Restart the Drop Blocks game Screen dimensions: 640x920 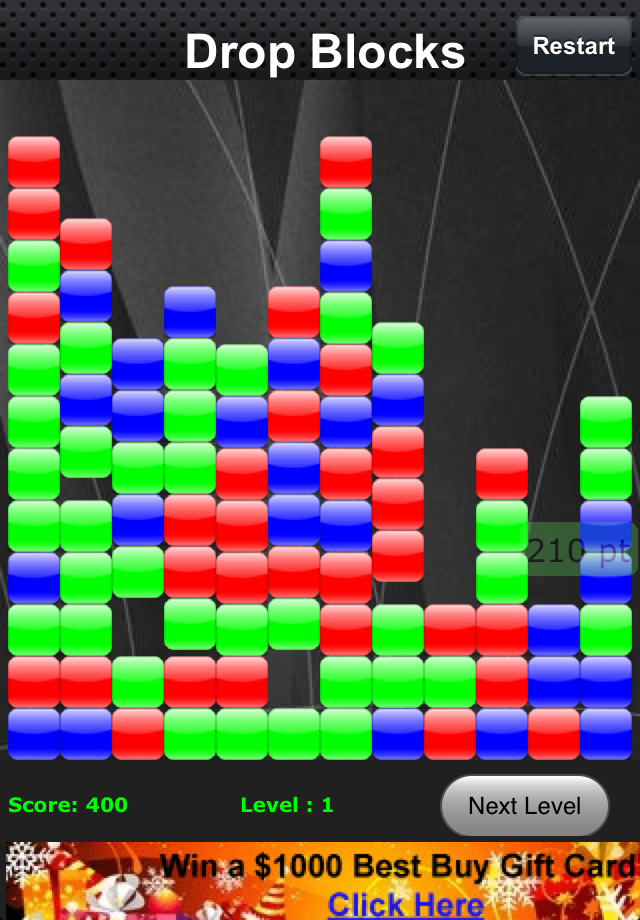pyautogui.click(x=573, y=47)
